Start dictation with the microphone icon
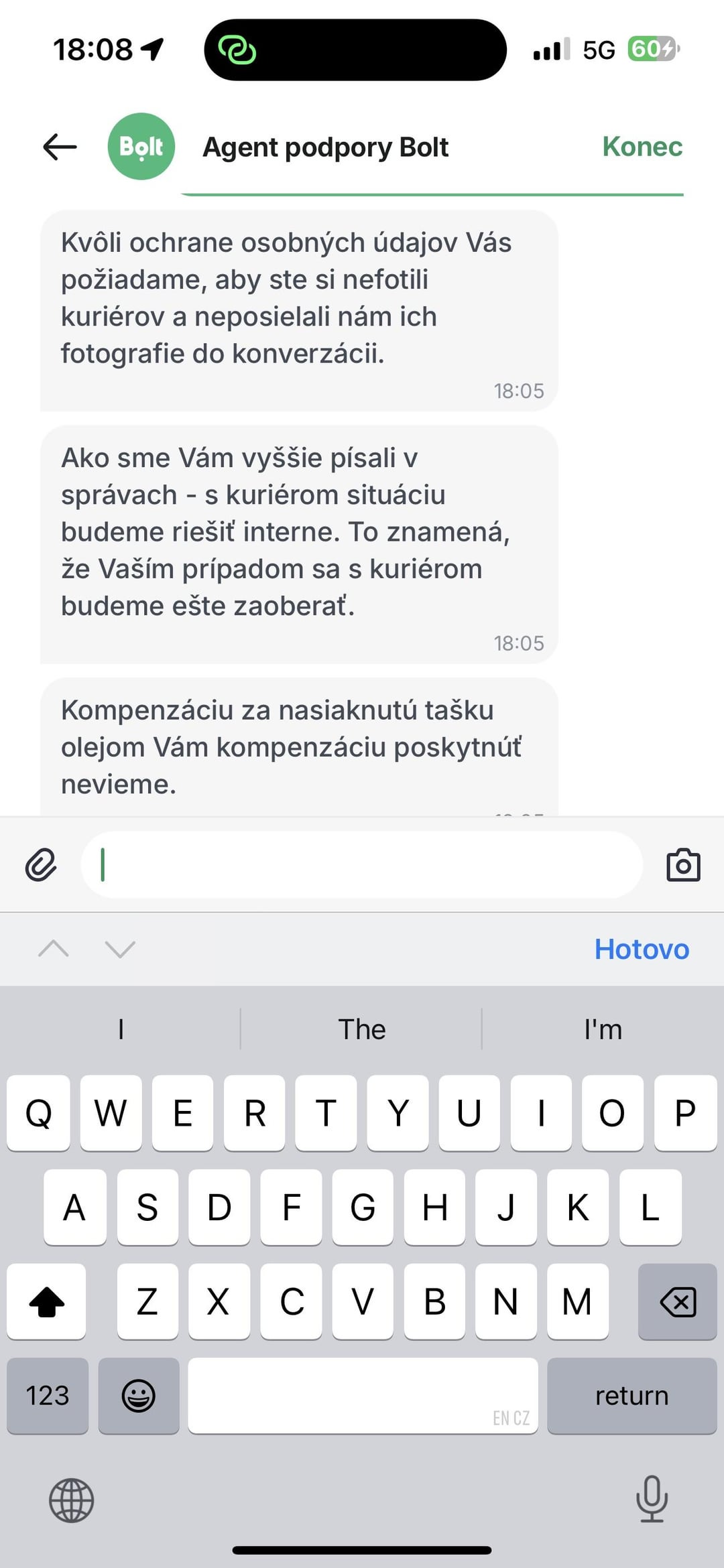This screenshot has width=724, height=1568. [x=651, y=1499]
